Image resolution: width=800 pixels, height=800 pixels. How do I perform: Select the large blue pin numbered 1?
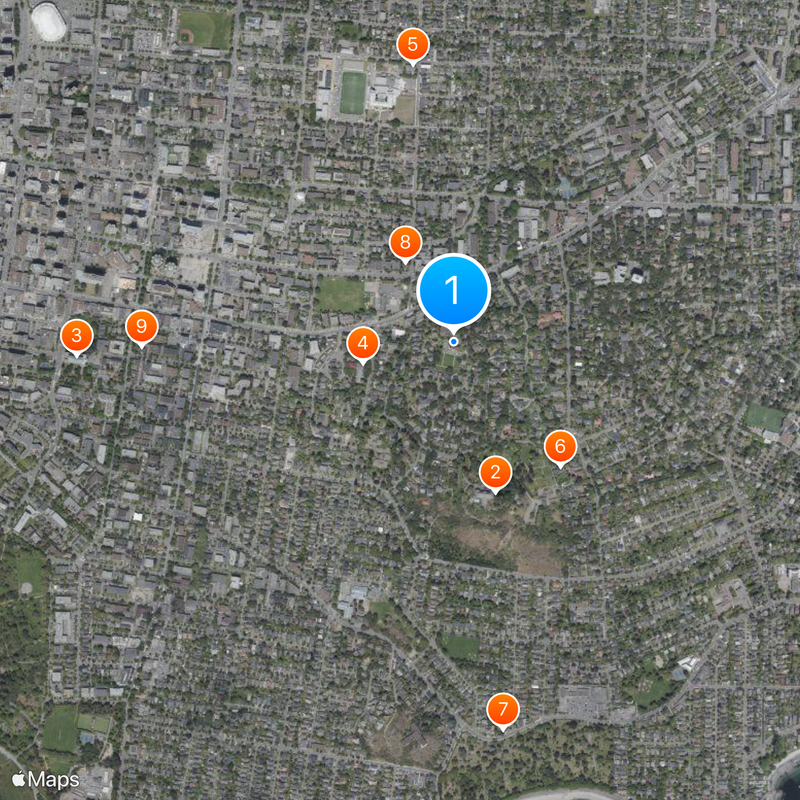point(453,291)
